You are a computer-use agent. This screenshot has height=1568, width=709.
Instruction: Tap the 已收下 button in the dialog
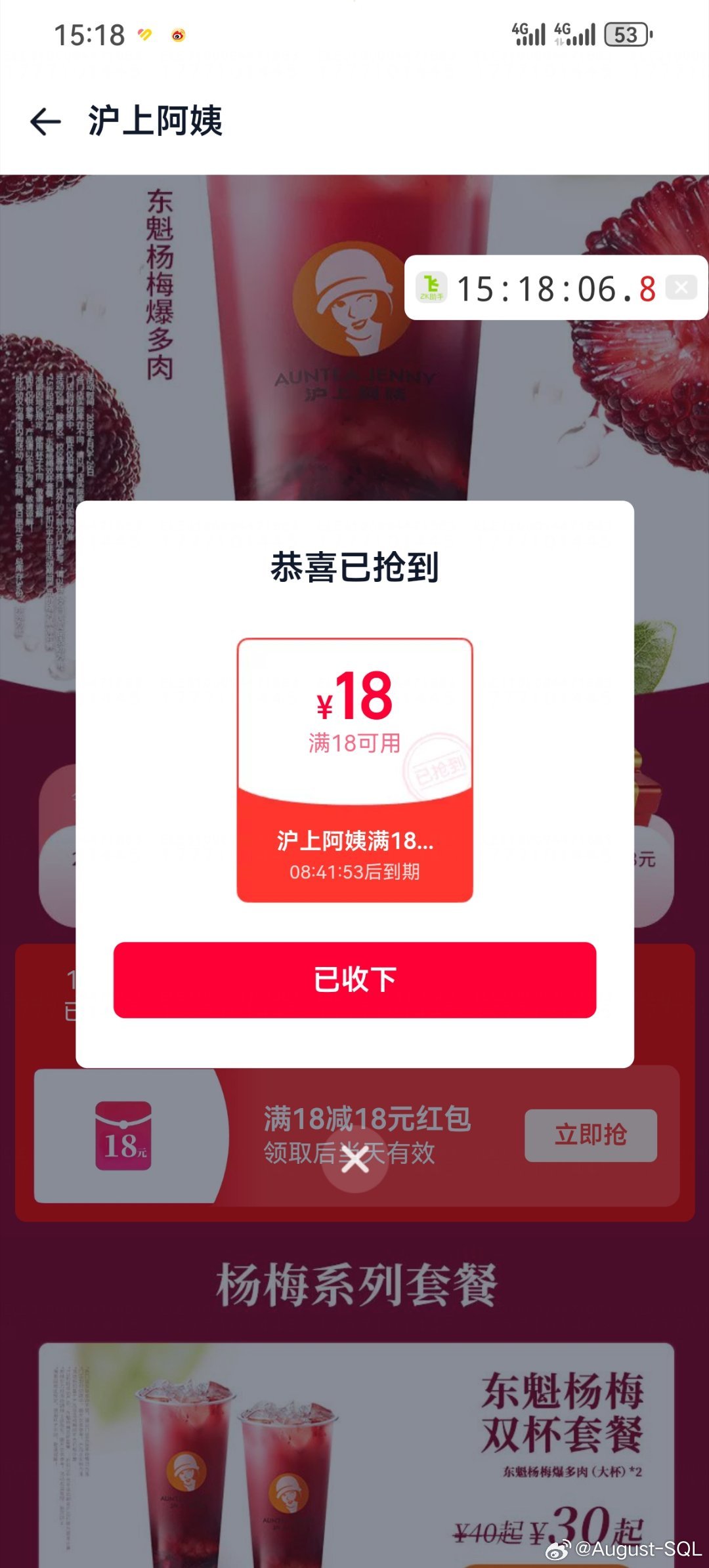(x=354, y=980)
